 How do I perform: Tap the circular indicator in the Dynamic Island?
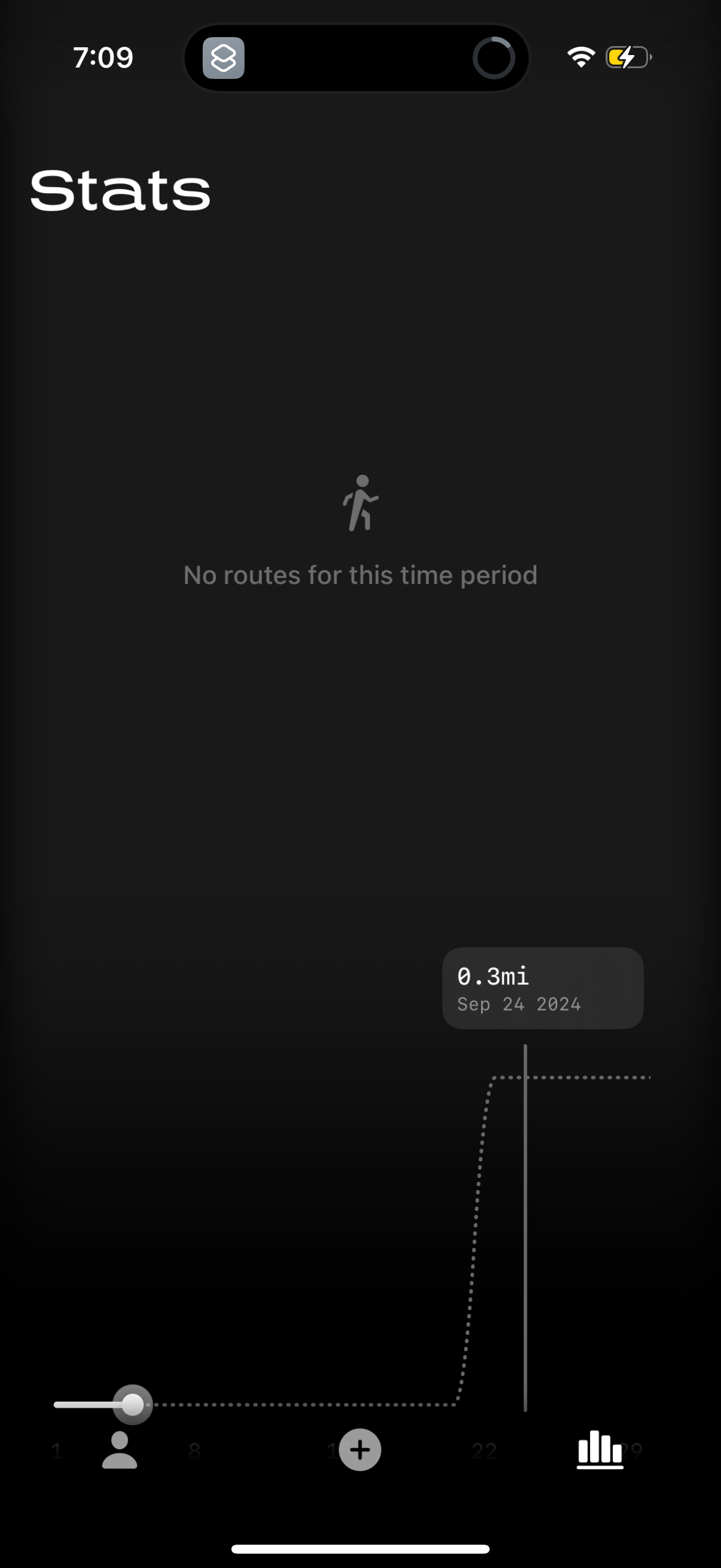(493, 58)
